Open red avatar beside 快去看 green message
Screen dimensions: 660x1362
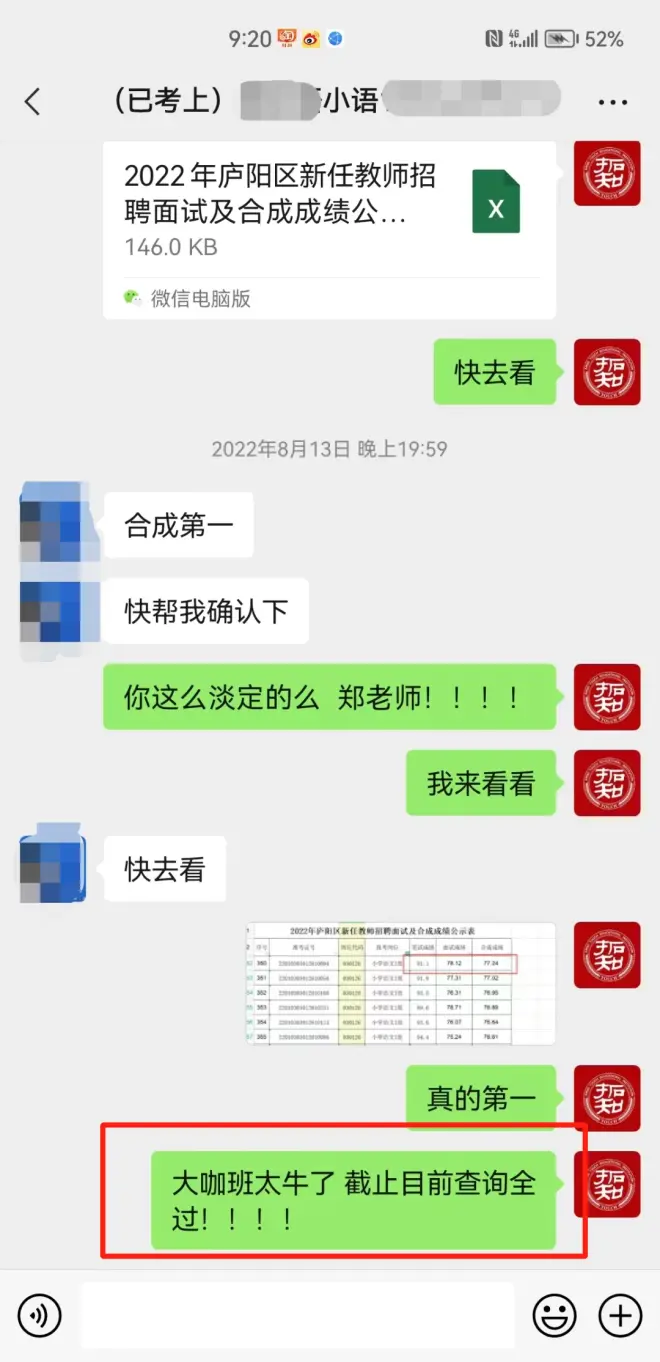pyautogui.click(x=606, y=372)
